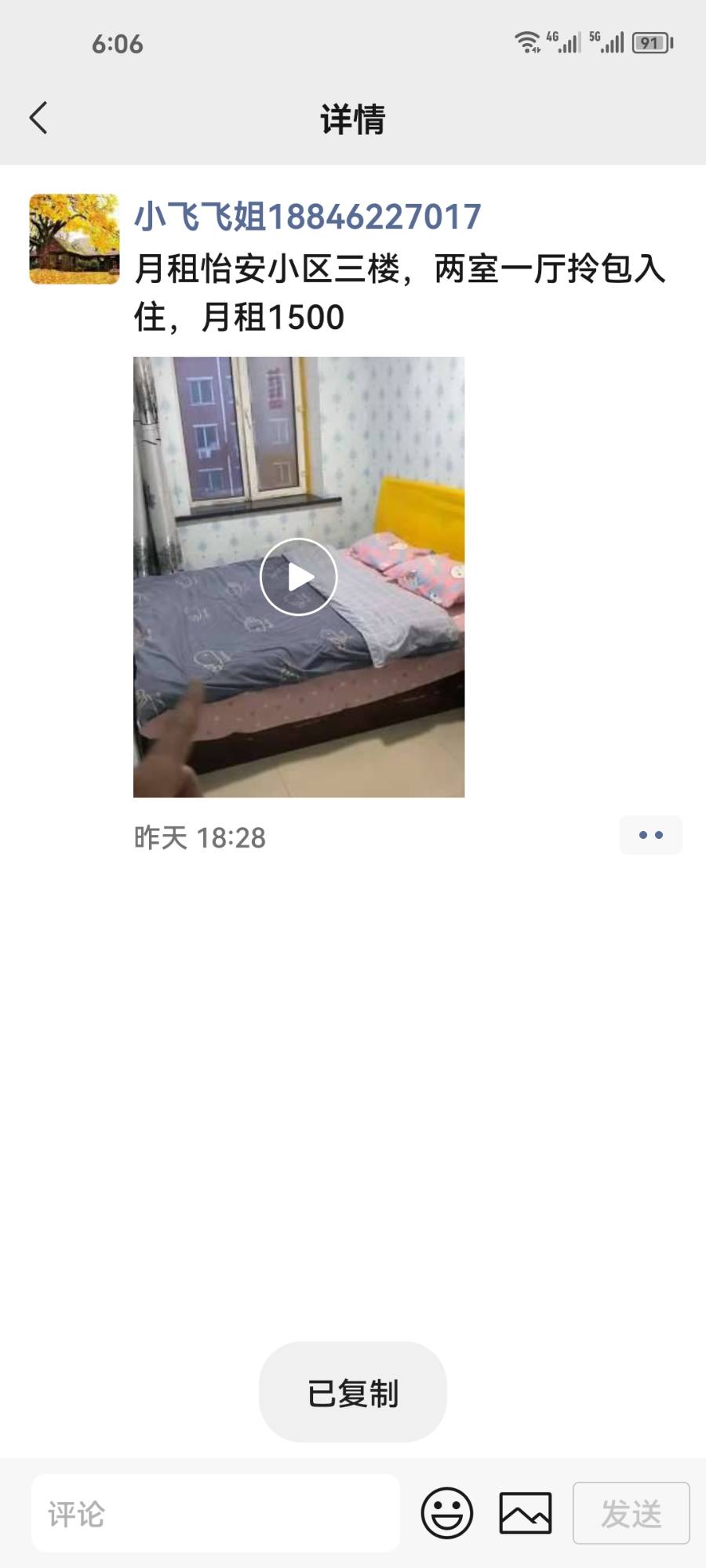Tap the 发送 send button
The height and width of the screenshot is (1568, 706).
pyautogui.click(x=631, y=1513)
